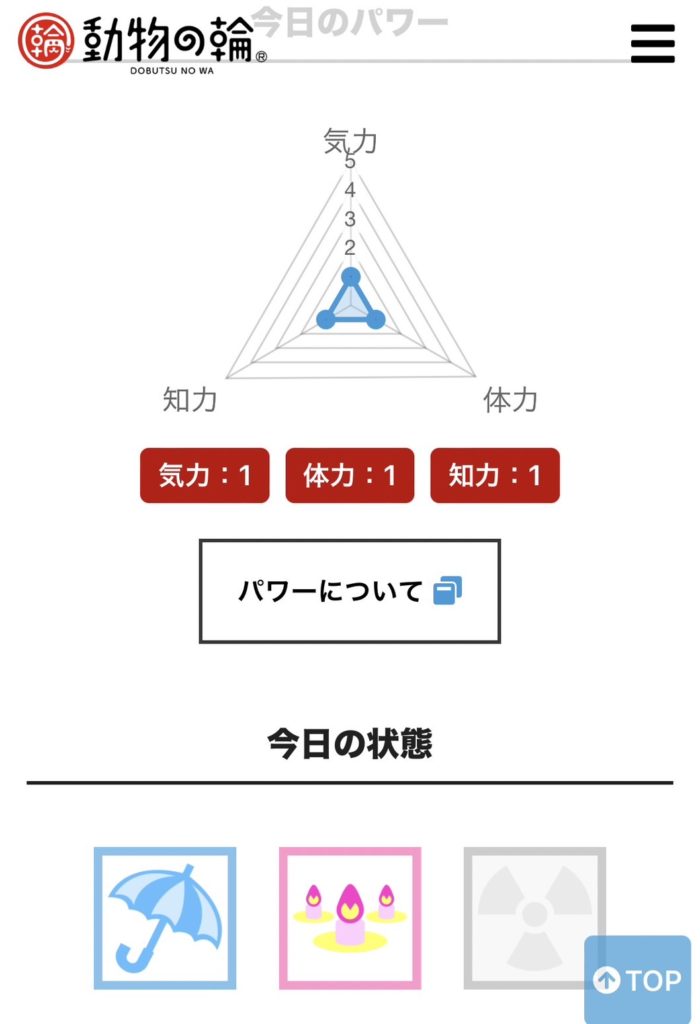Screen dimensions: 700x1024
Task: Tap the pink candles status tile
Action: [349, 917]
